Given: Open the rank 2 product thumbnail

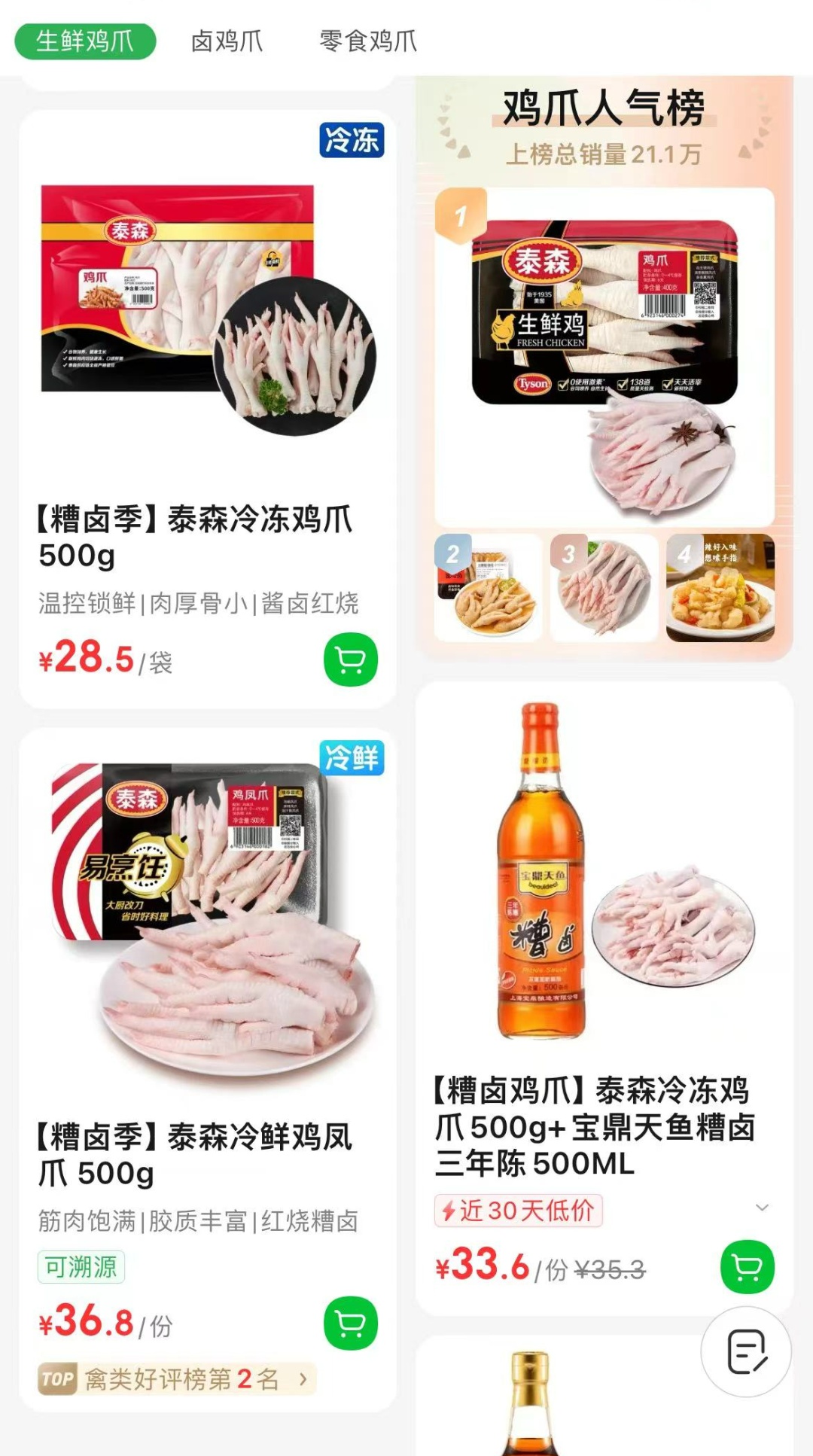Looking at the screenshot, I should (x=486, y=589).
